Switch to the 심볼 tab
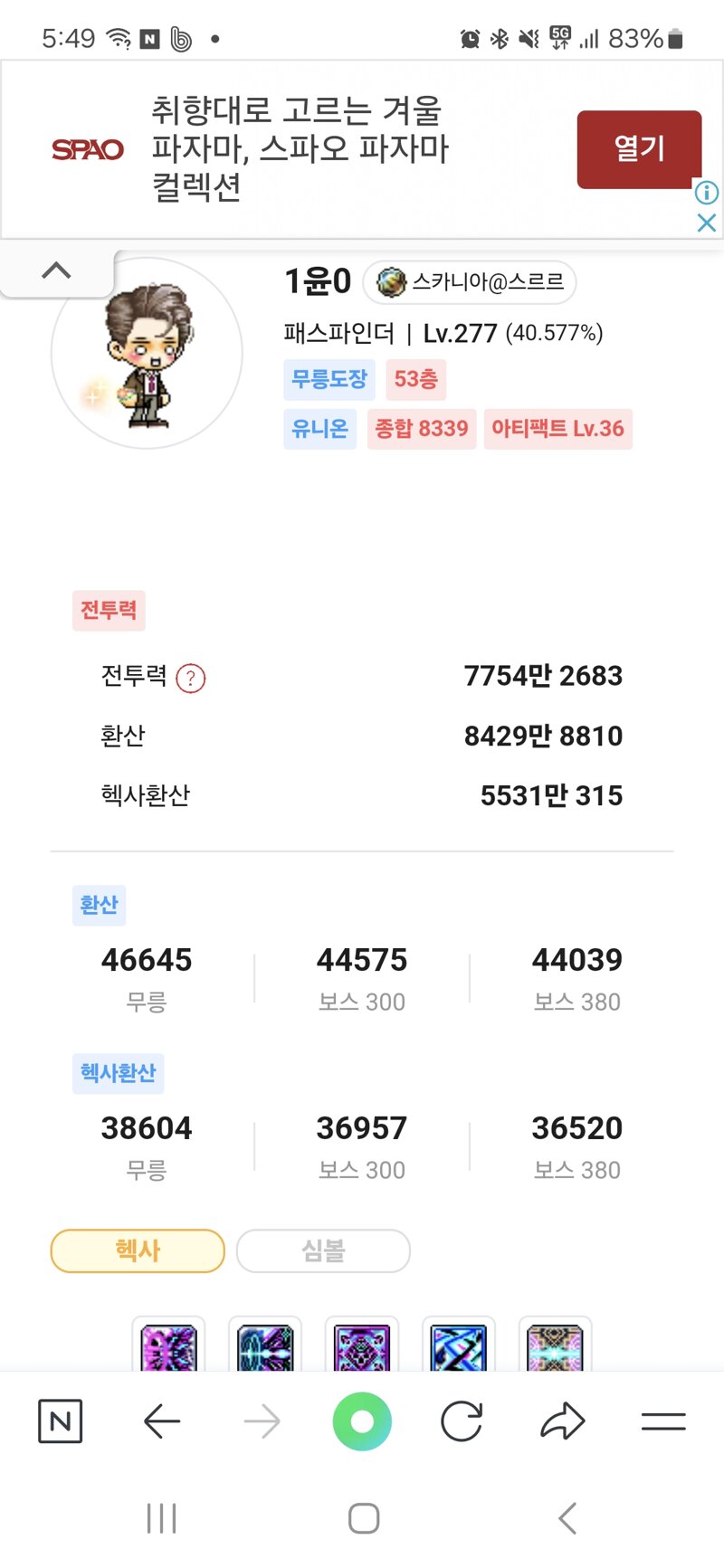The width and height of the screenshot is (724, 1568). [x=323, y=1250]
